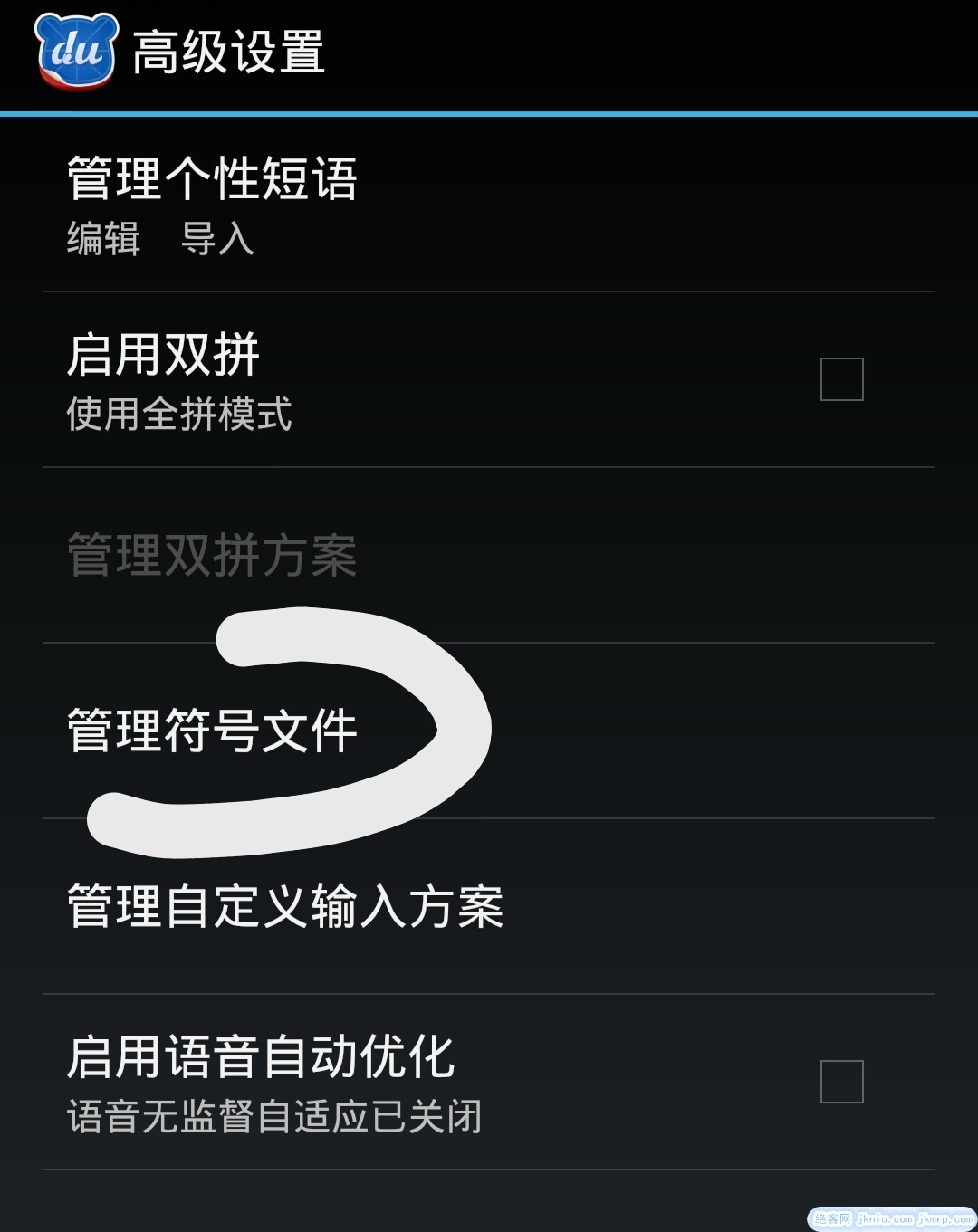
Task: Tap the Baidu du icon in header
Action: pos(77,52)
